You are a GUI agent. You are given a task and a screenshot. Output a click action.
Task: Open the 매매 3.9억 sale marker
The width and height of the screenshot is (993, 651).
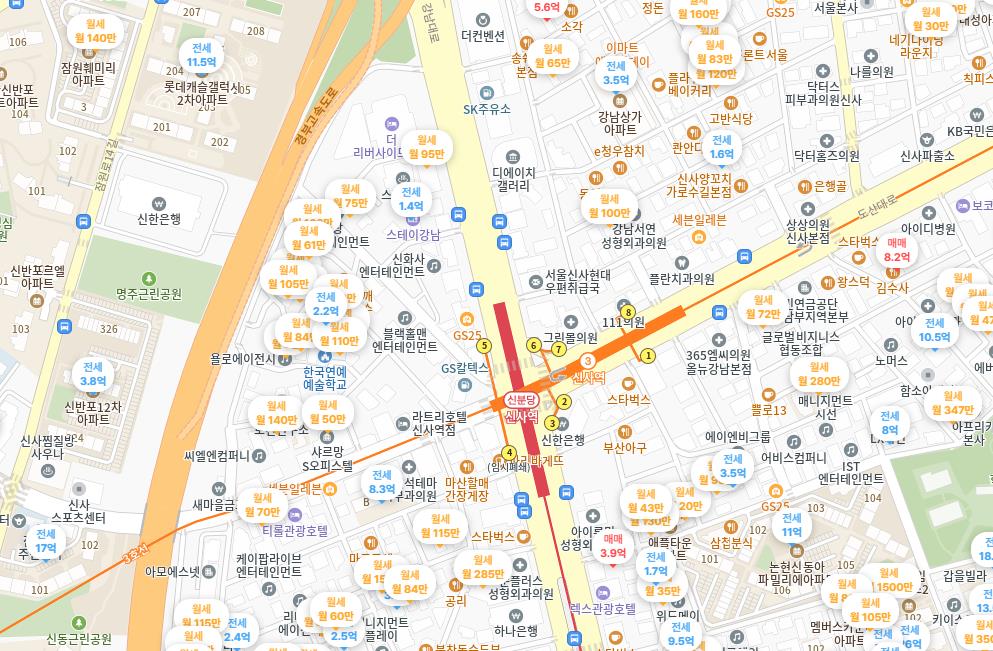613,546
